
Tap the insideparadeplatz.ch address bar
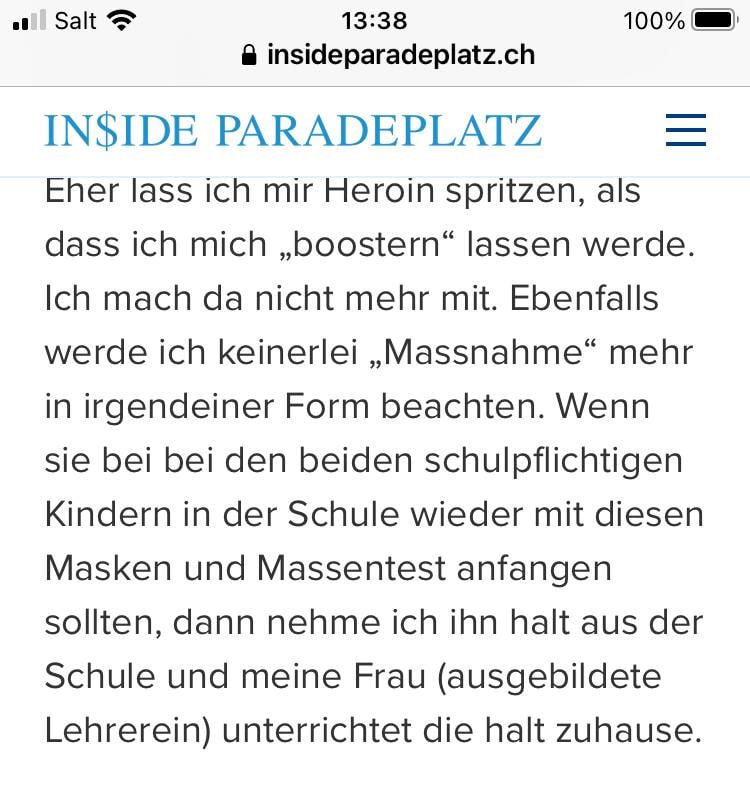point(388,54)
